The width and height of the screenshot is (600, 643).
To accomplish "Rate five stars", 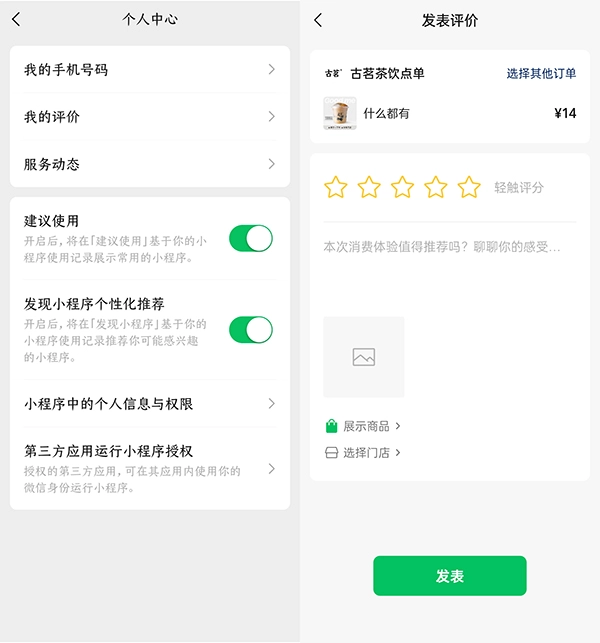I will tap(469, 187).
